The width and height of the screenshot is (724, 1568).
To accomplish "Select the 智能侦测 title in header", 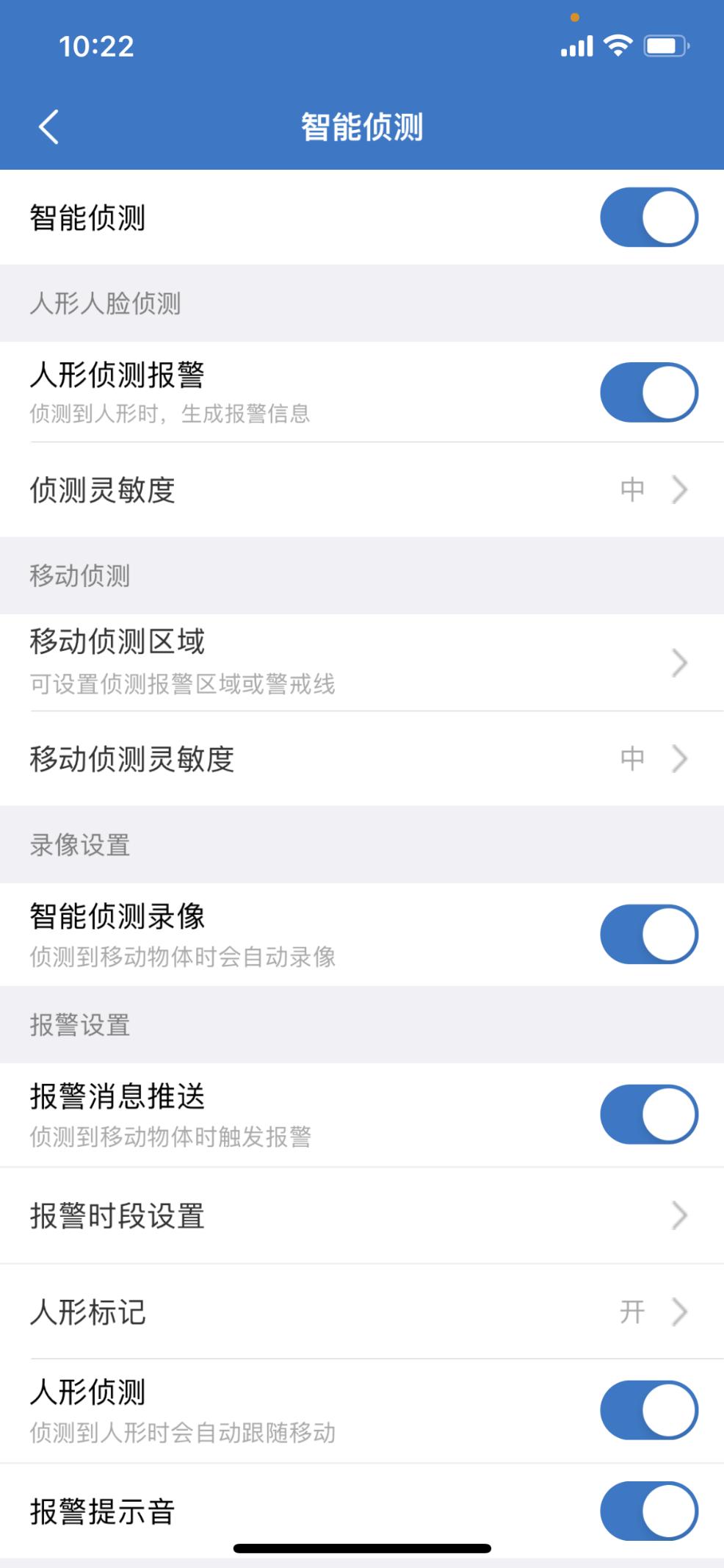I will pos(362,125).
